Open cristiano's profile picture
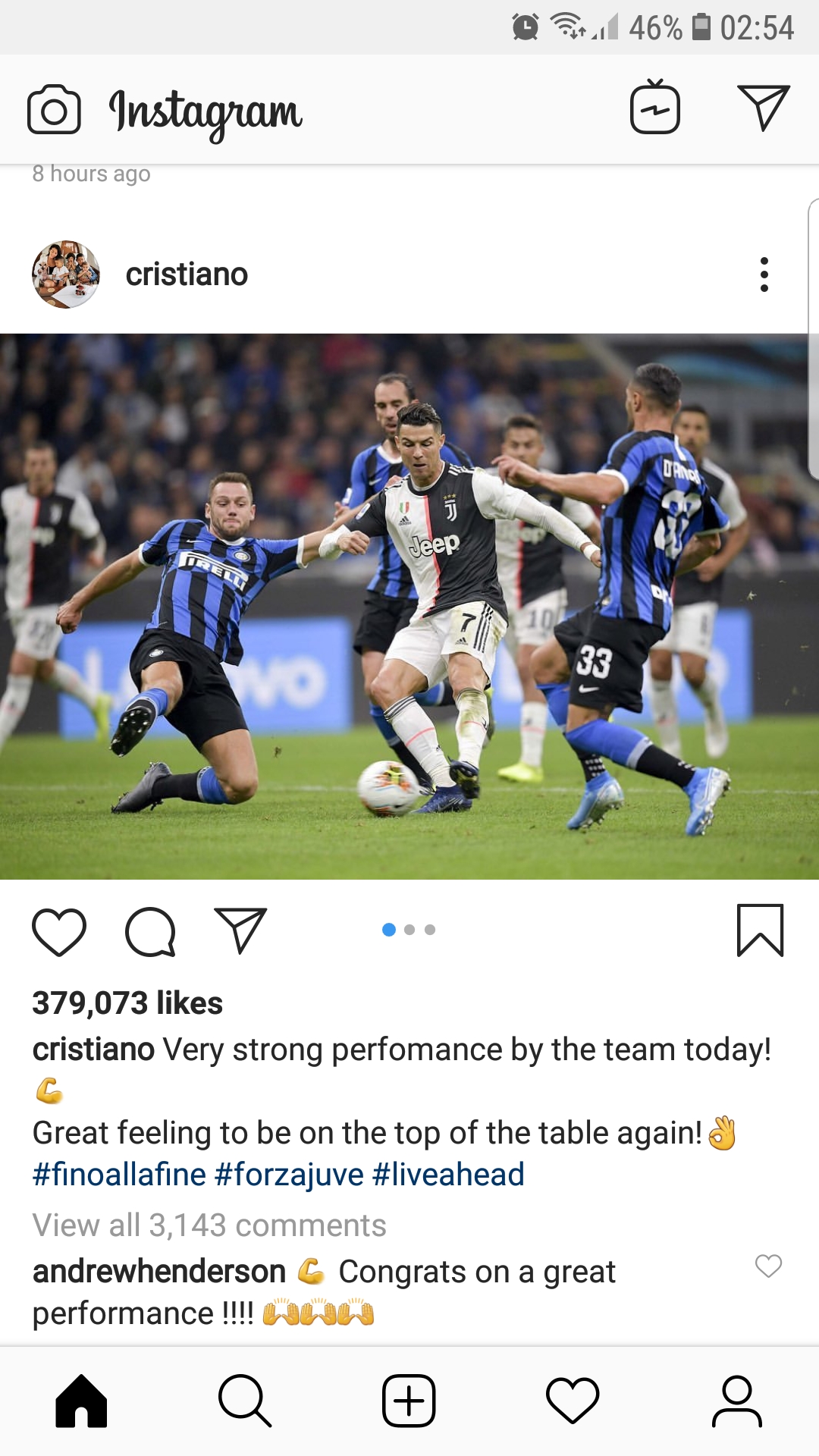The image size is (819, 1456). [x=66, y=275]
